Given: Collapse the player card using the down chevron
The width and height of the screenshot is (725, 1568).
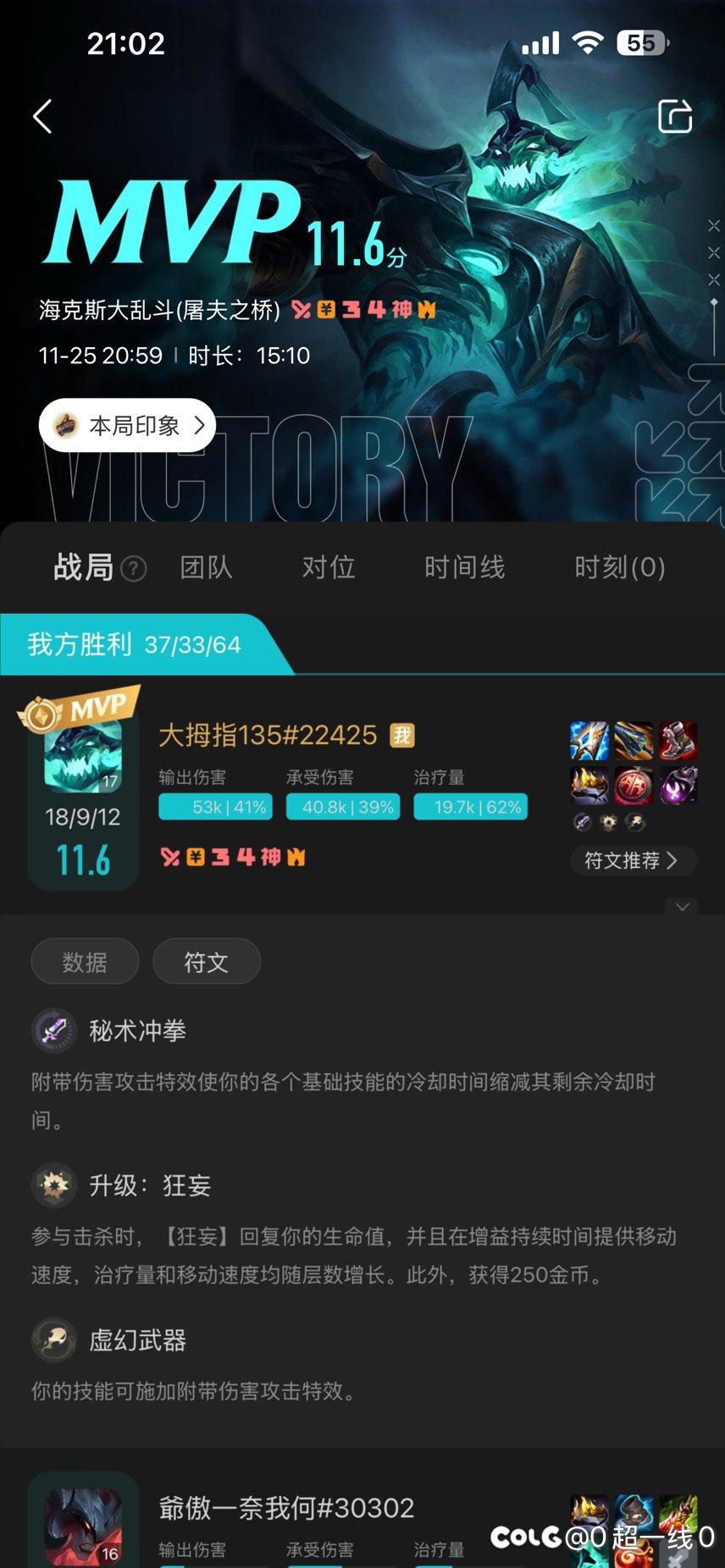Looking at the screenshot, I should click(681, 907).
